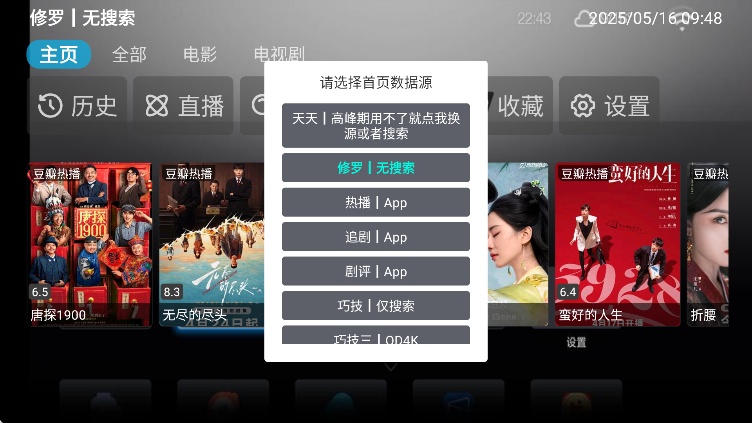This screenshot has width=752, height=423.
Task: Open 设置 settings
Action: [610, 106]
